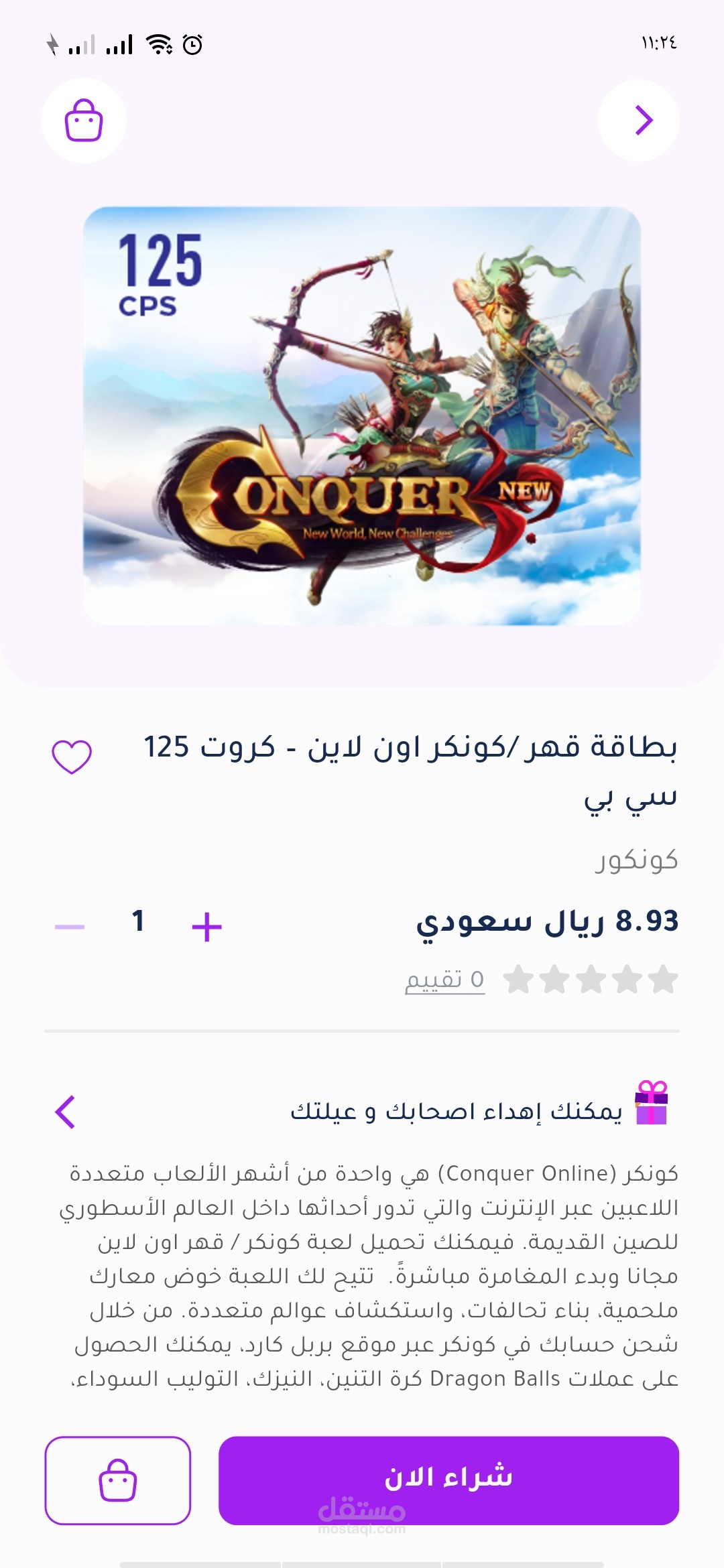Add the product to cart with bag button

click(x=118, y=1480)
